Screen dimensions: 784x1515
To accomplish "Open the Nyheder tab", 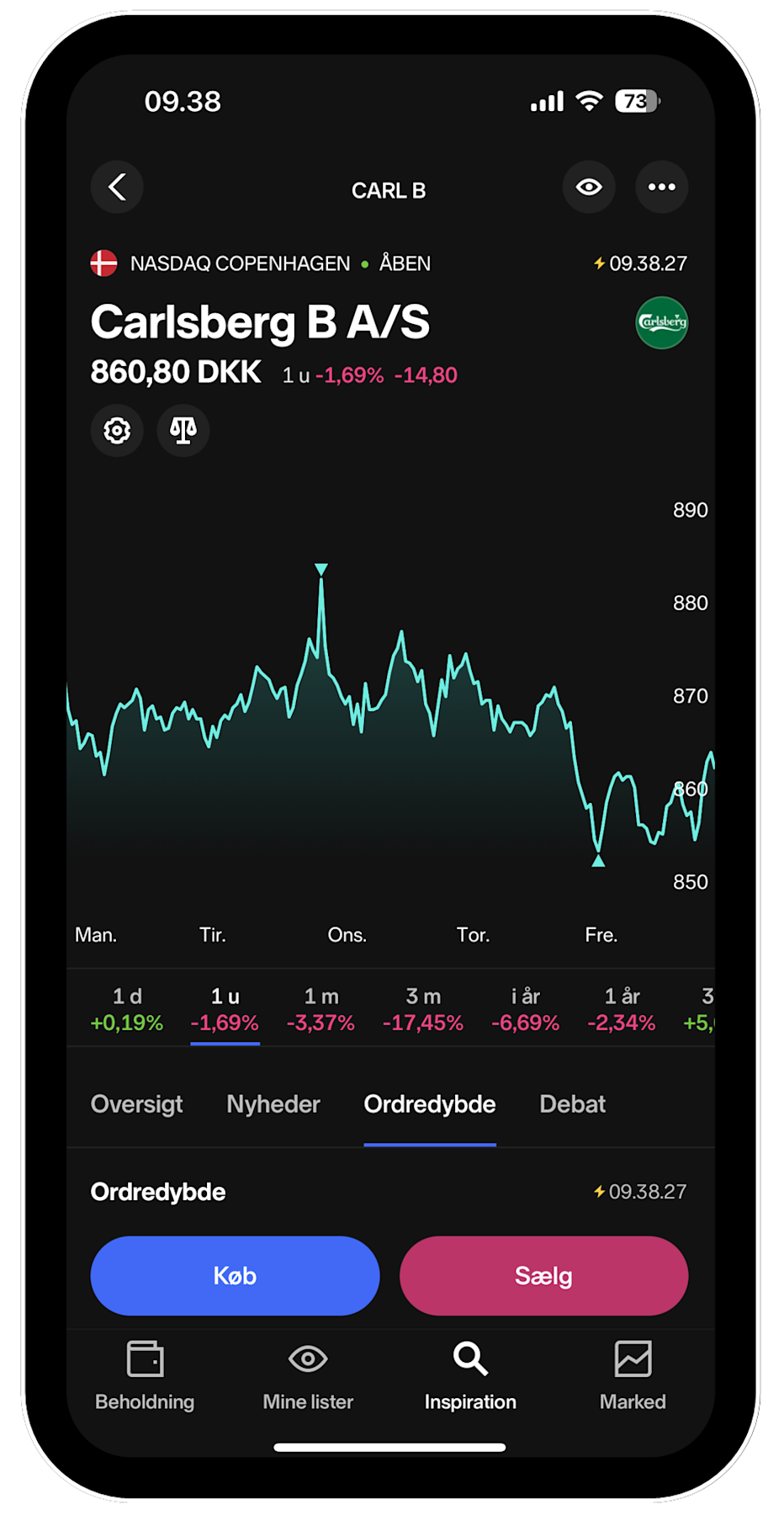I will [273, 1104].
